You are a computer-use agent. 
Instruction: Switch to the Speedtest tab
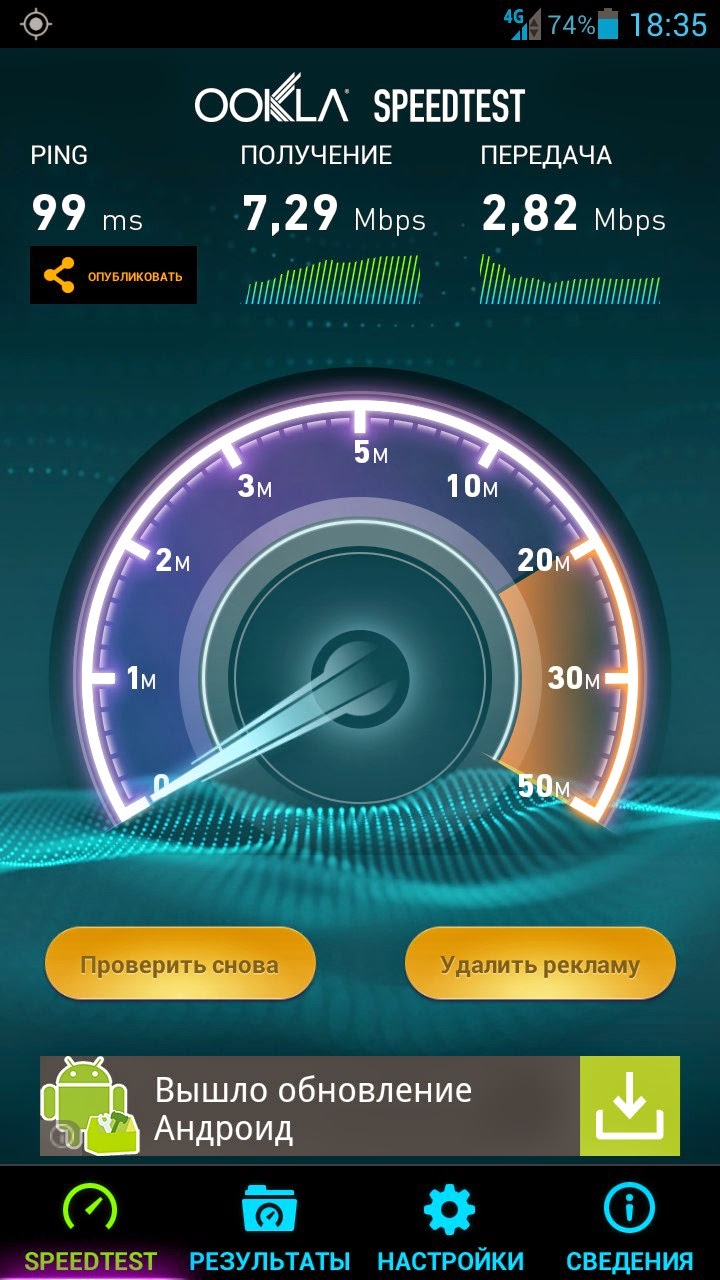91,1227
